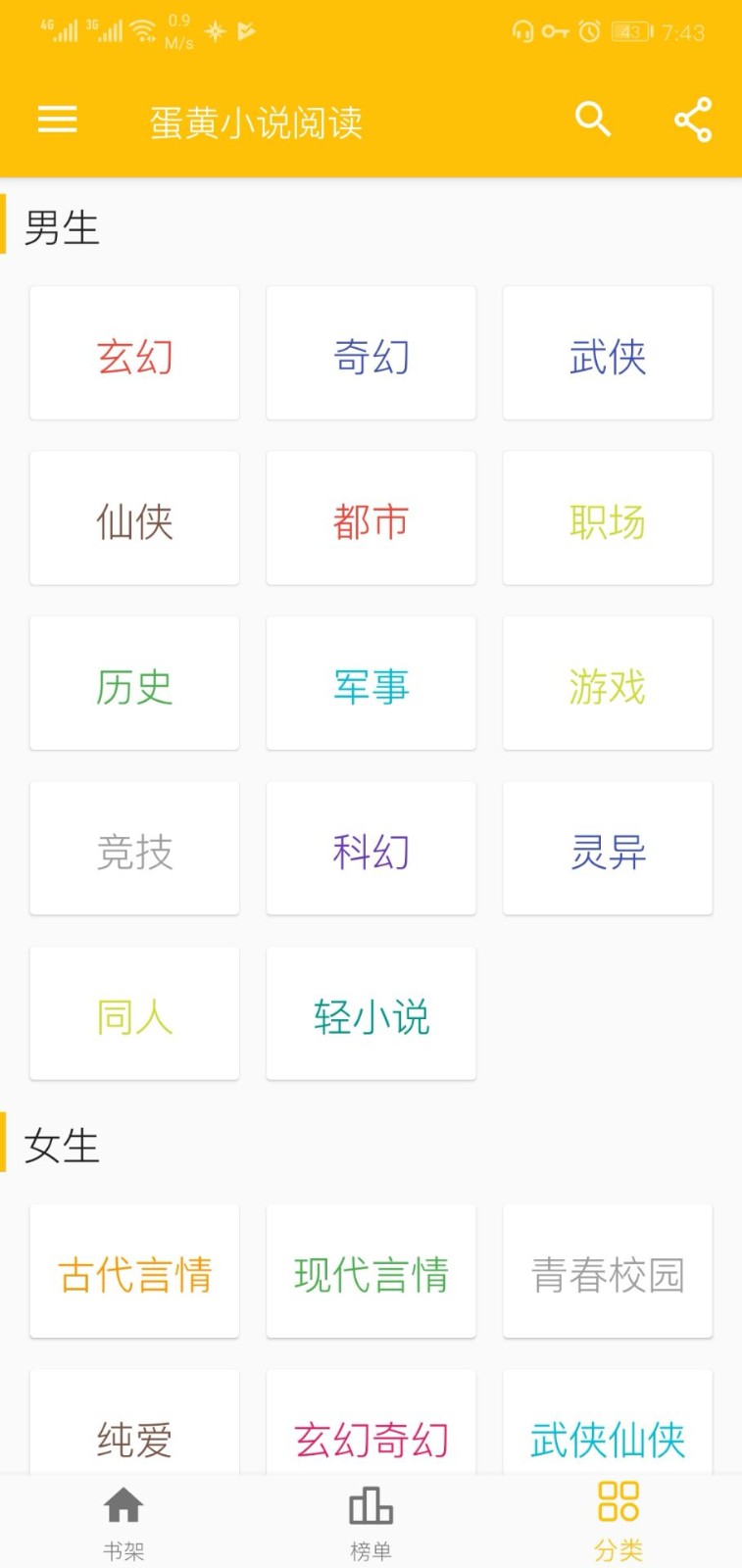Screen dimensions: 742x1568
Task: Open the 武侠仙侠 category
Action: coord(607,1436)
